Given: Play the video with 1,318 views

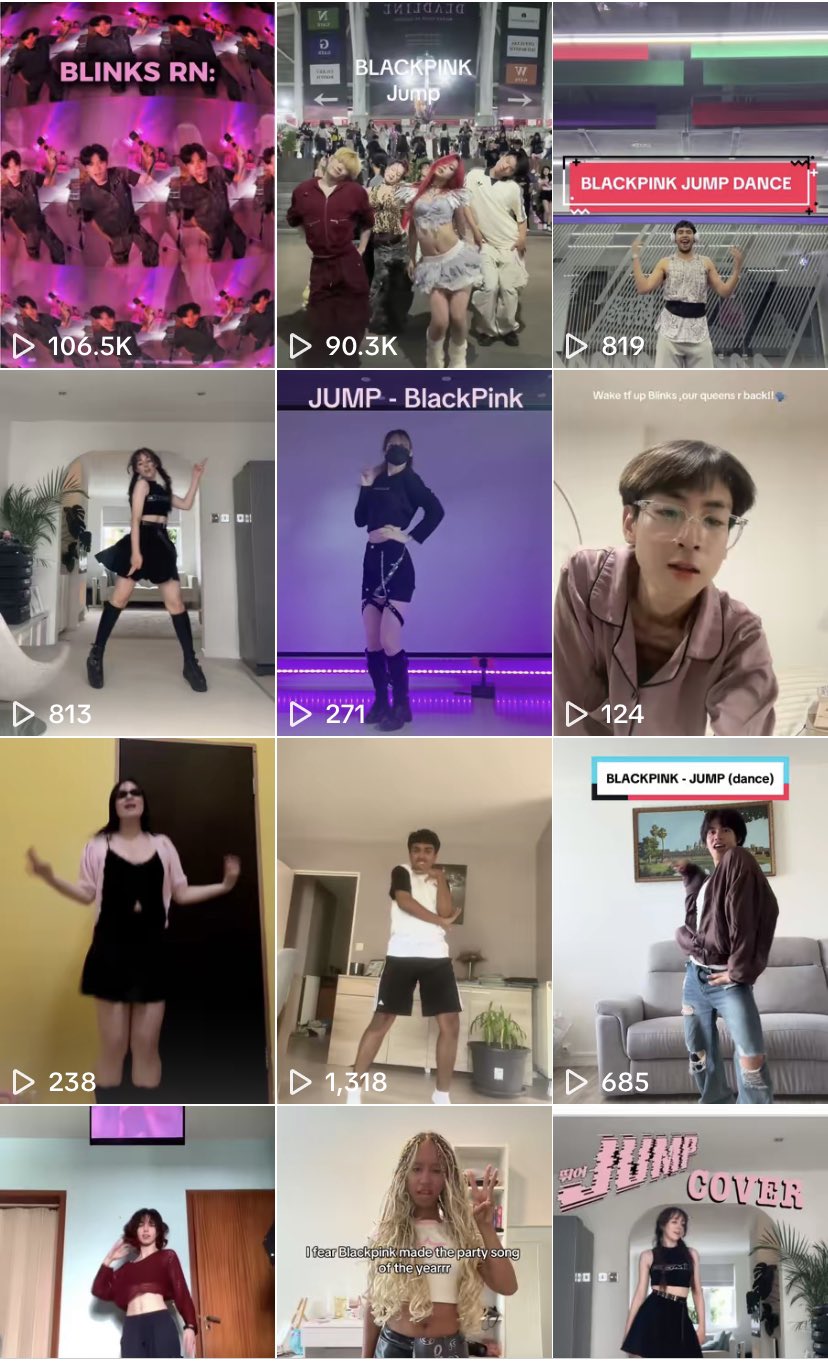Looking at the screenshot, I should point(414,920).
